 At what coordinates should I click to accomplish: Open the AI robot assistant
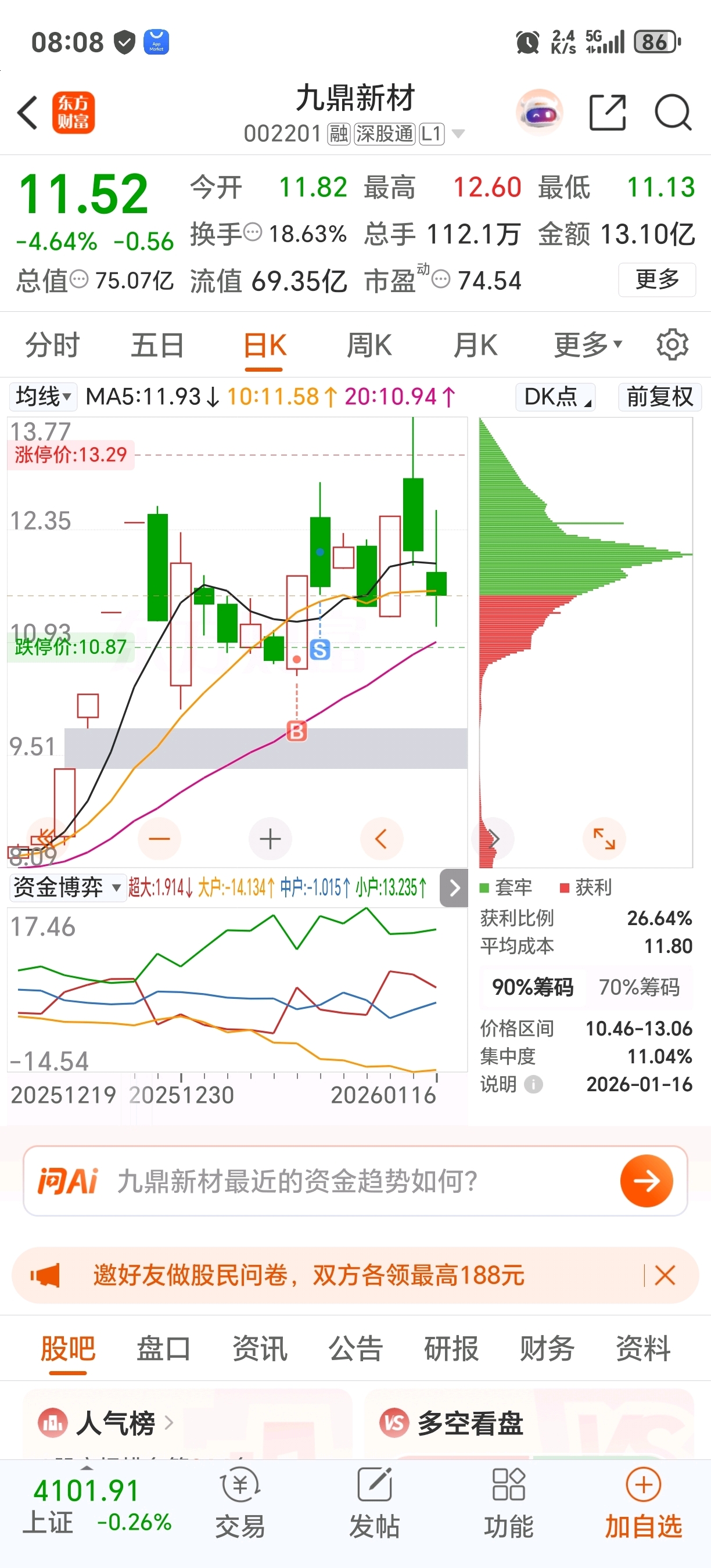click(x=539, y=113)
